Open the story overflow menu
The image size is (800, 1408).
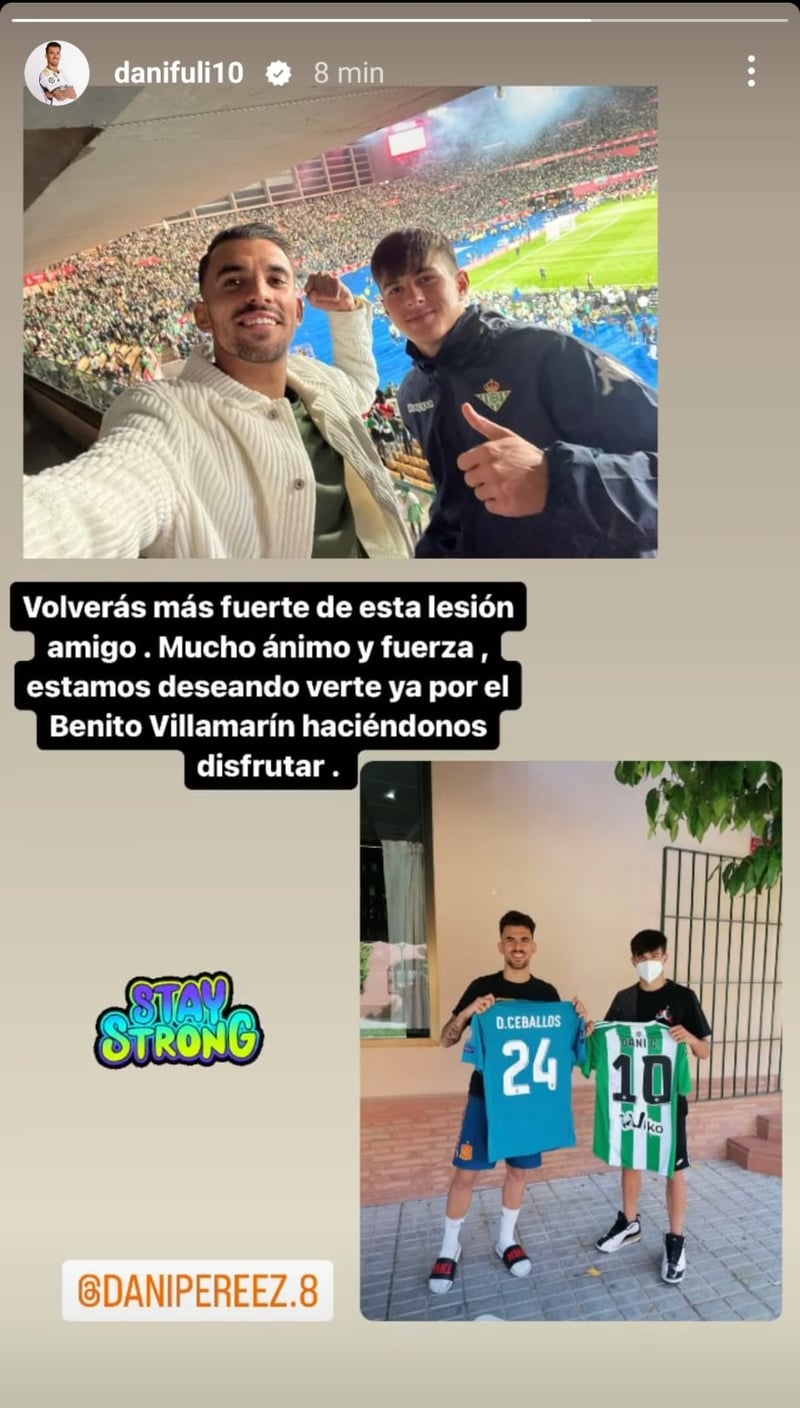click(750, 71)
